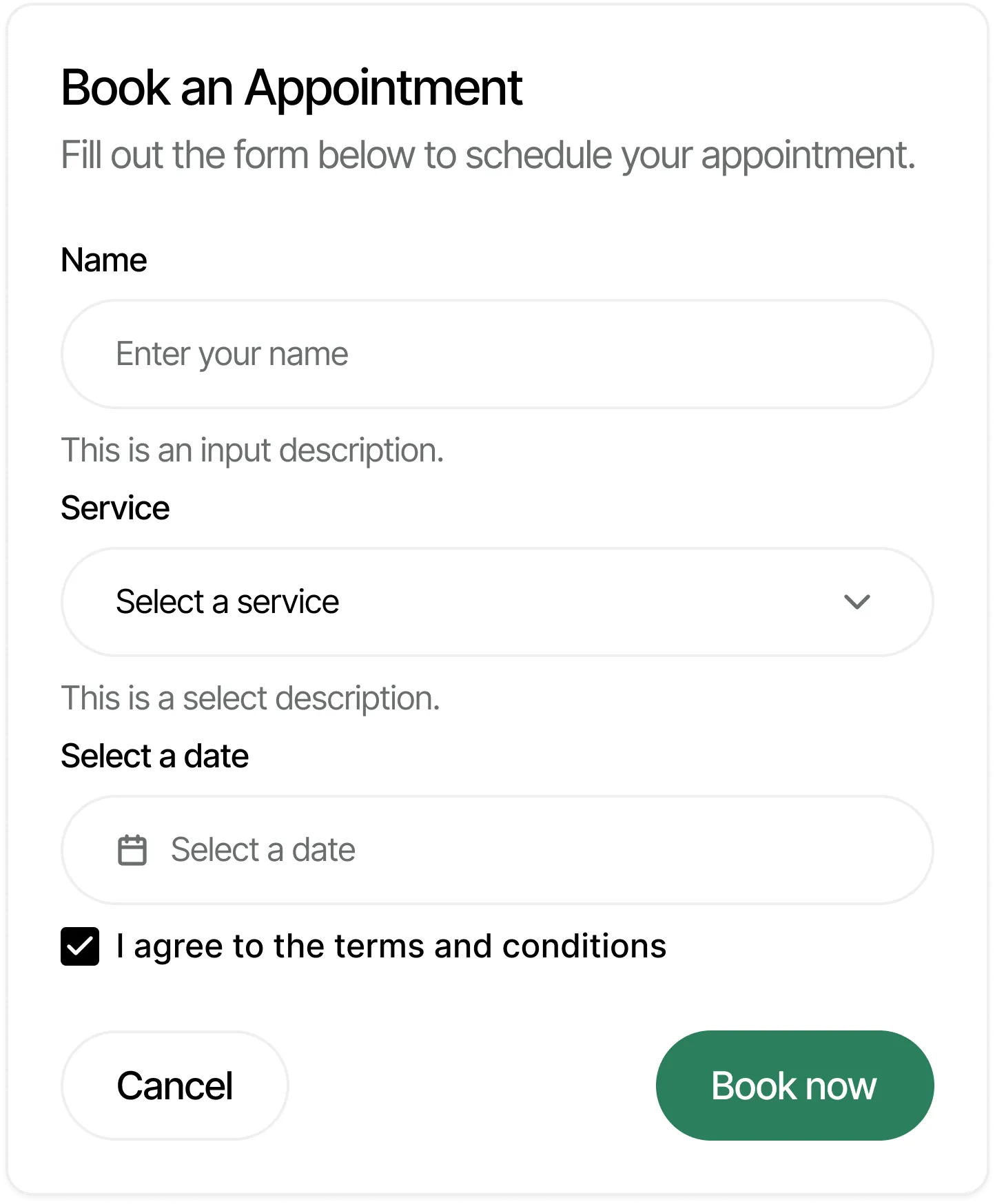995x1204 pixels.
Task: Open the Select a date picker
Action: coord(496,850)
